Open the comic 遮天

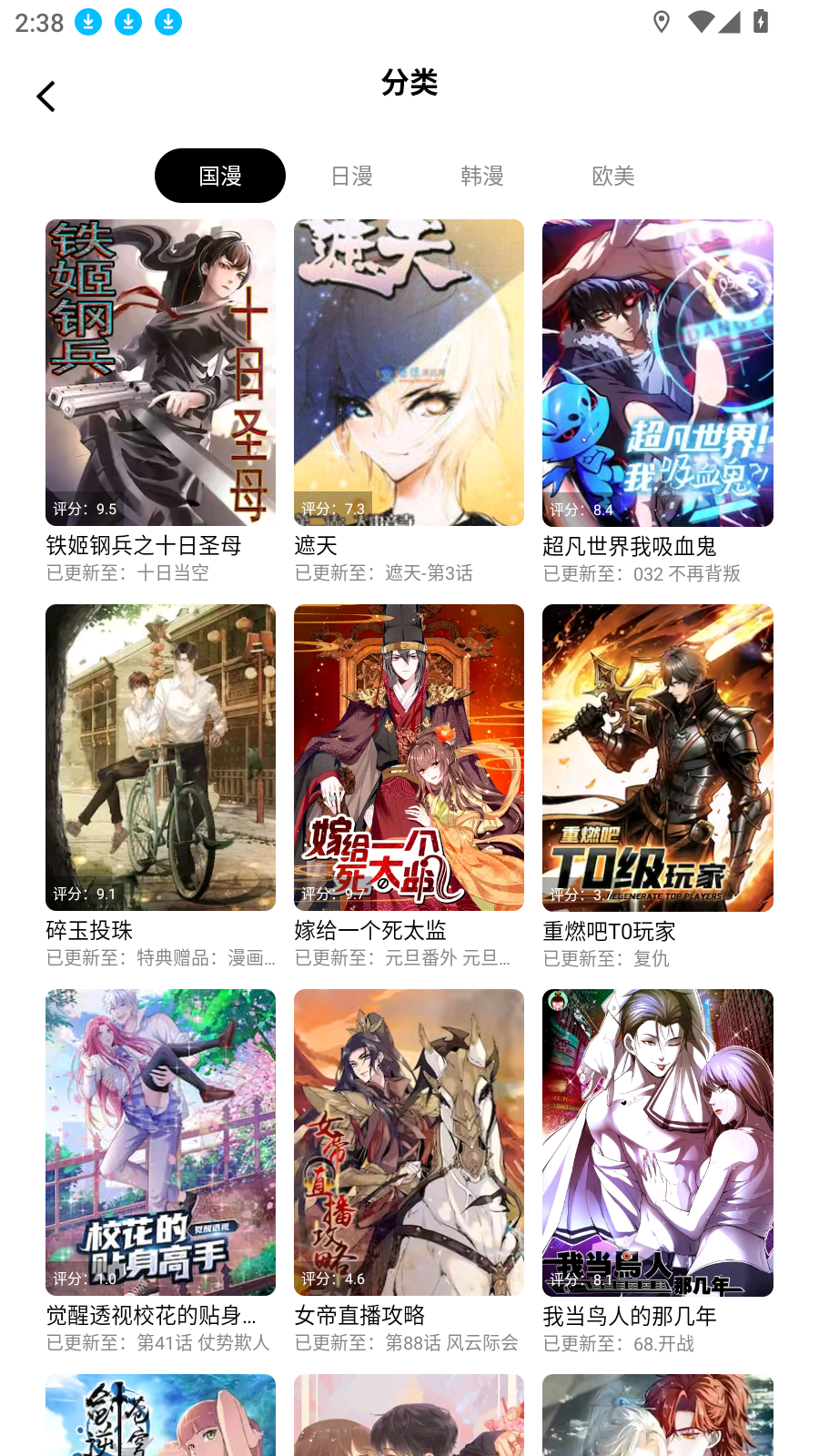(x=408, y=372)
